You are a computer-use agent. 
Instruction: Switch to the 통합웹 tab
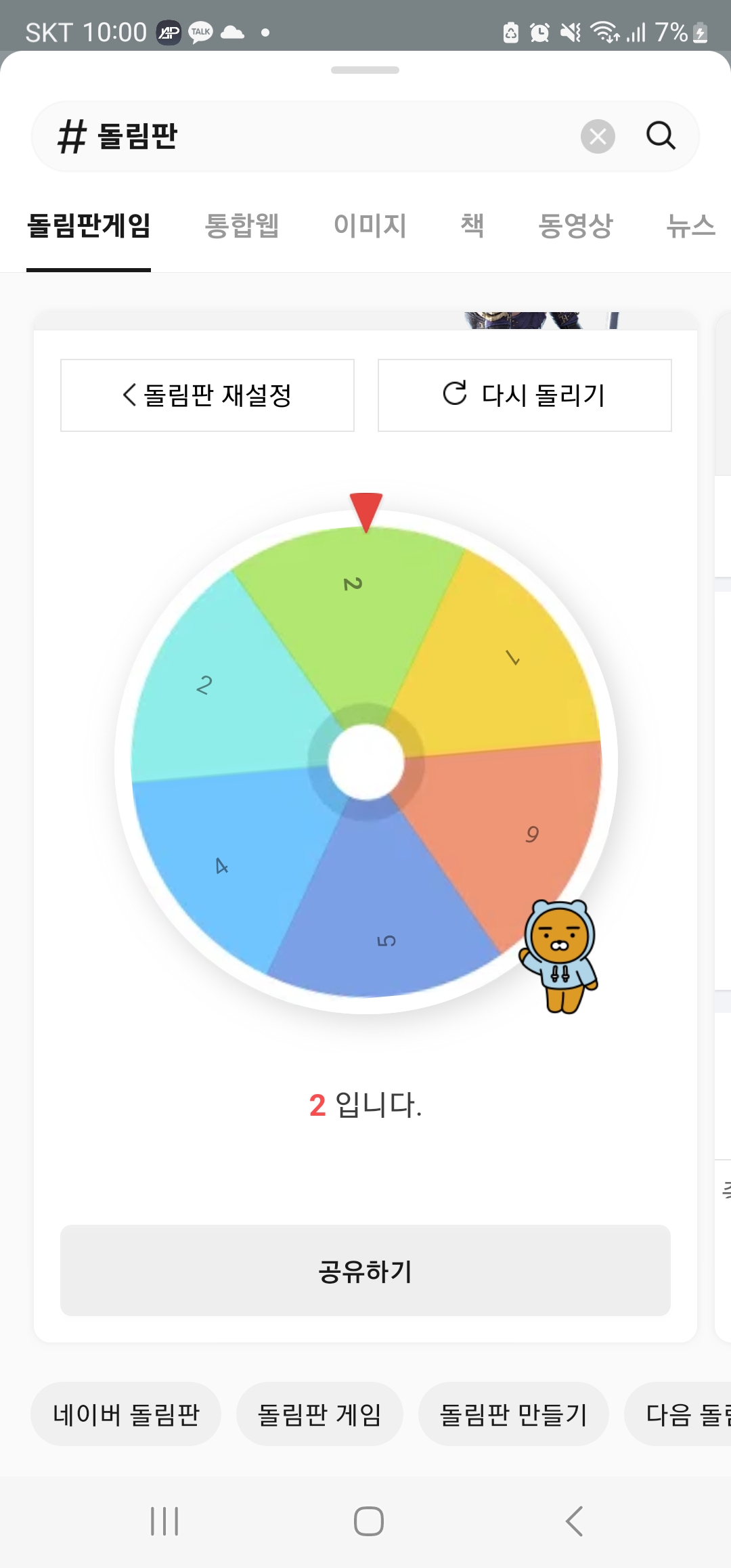pyautogui.click(x=242, y=225)
